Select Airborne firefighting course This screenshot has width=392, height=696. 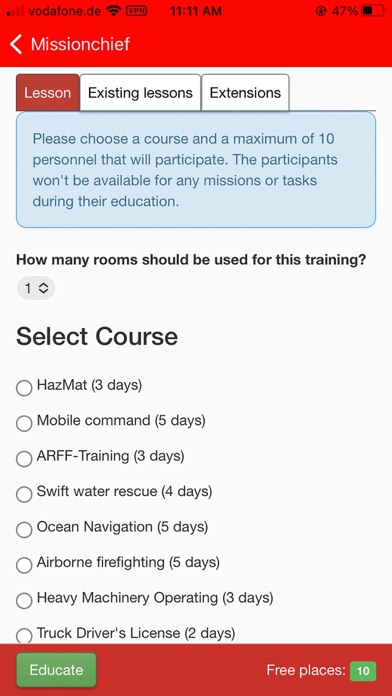24,565
